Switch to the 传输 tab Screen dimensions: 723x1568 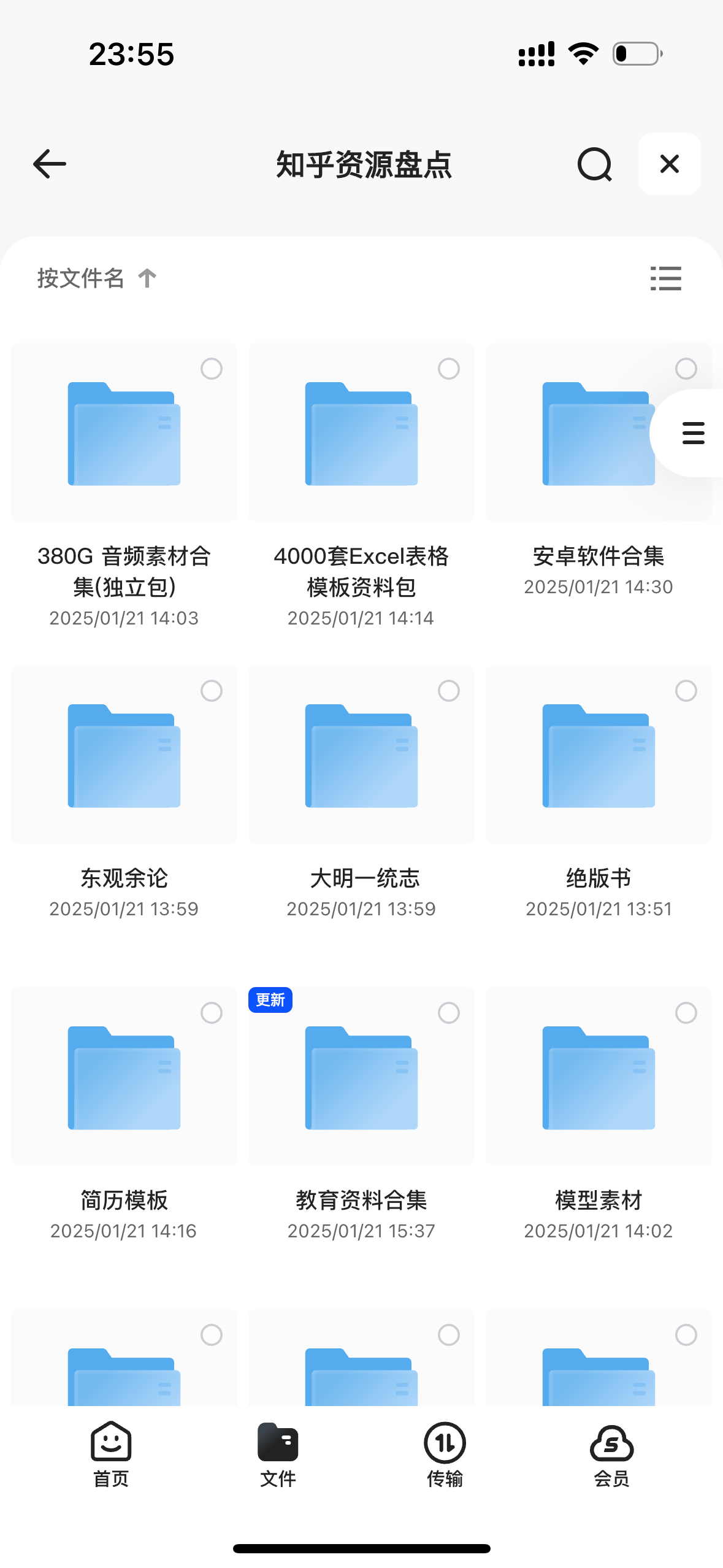click(445, 1454)
